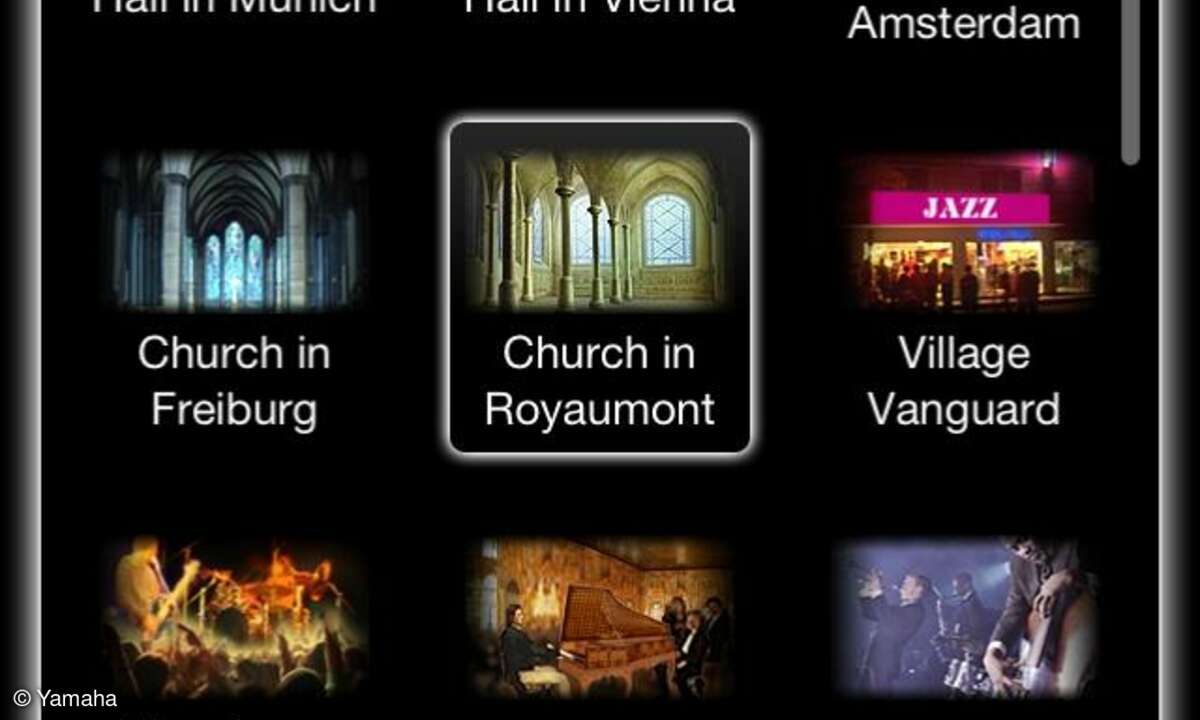
Task: Select the Church in Freiburg sound program
Action: coord(234,290)
